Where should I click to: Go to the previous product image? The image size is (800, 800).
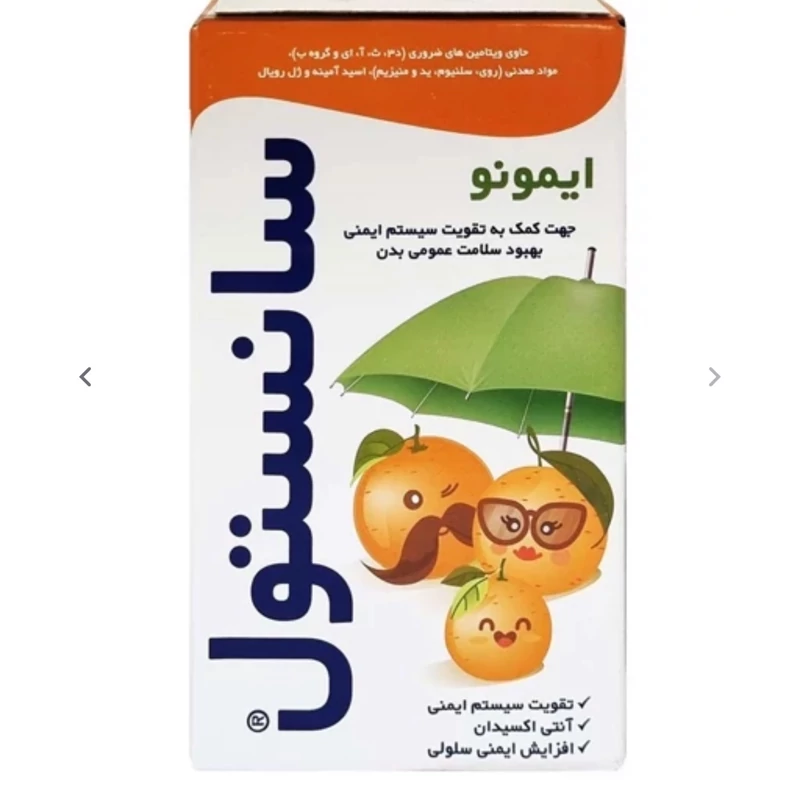point(86,377)
